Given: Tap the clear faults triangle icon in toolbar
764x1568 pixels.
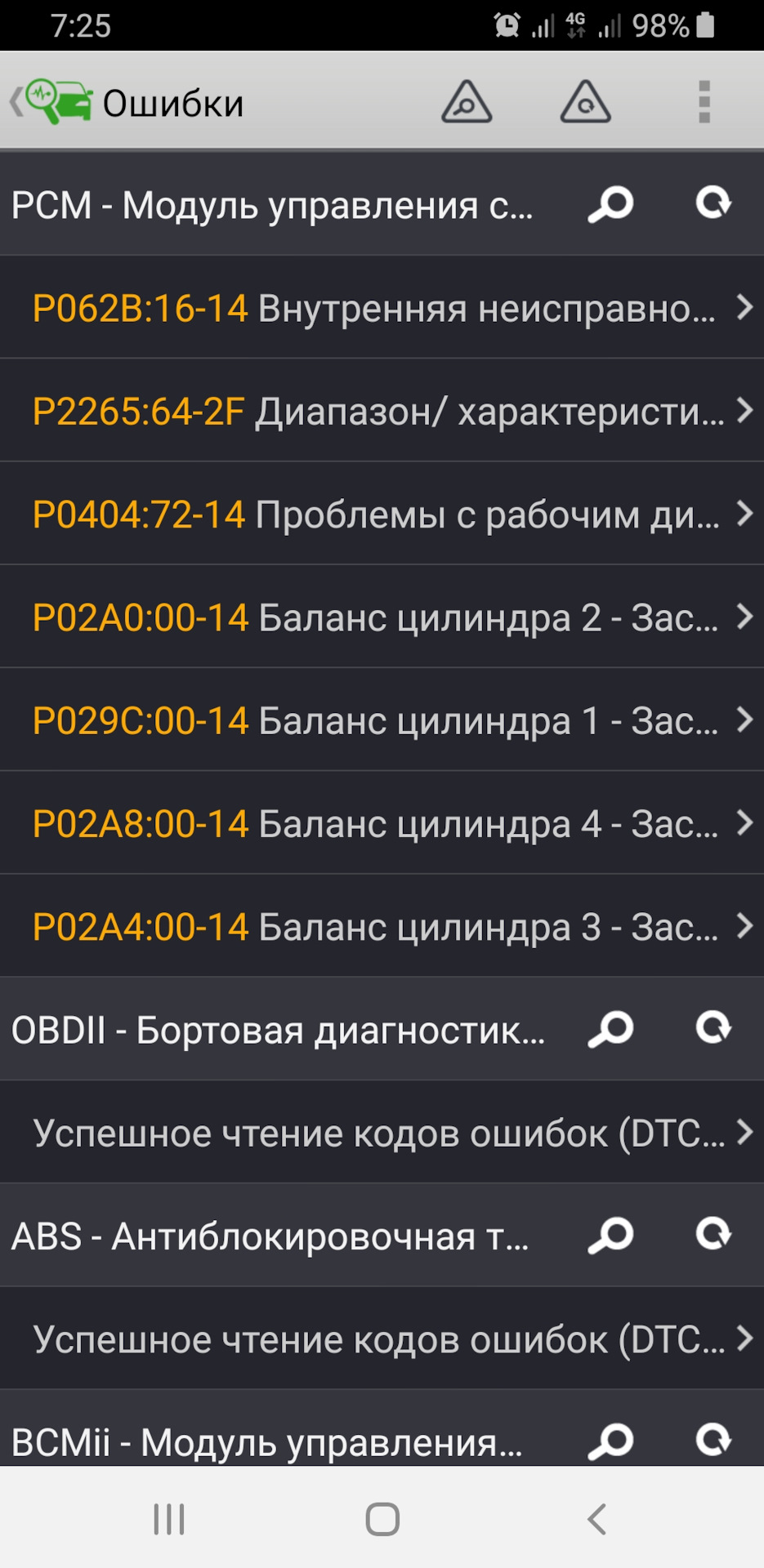Looking at the screenshot, I should point(585,103).
